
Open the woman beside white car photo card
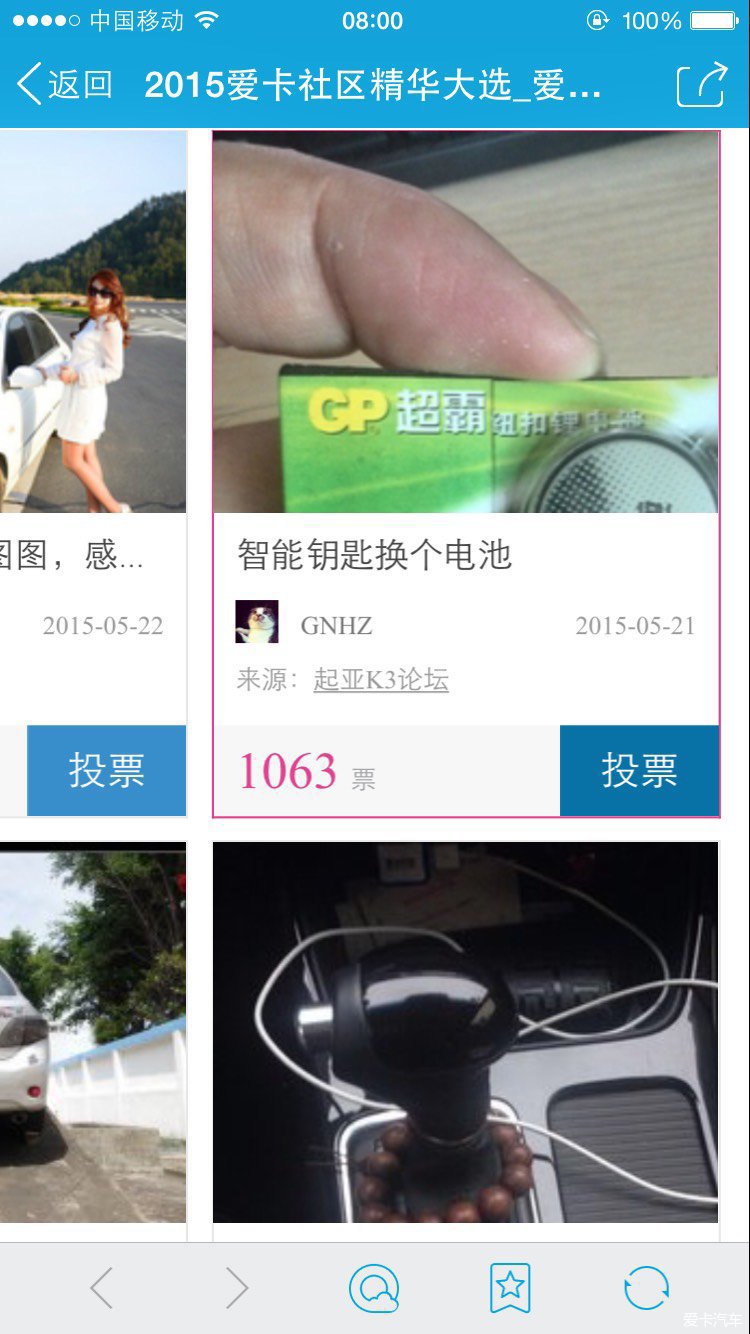pyautogui.click(x=93, y=322)
